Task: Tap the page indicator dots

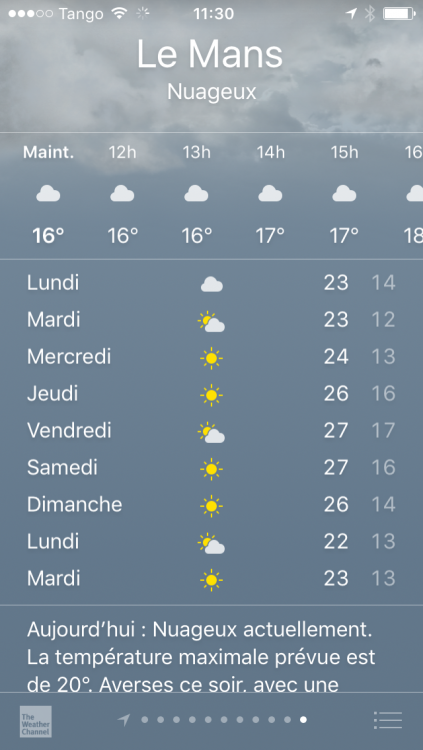Action: click(x=212, y=720)
